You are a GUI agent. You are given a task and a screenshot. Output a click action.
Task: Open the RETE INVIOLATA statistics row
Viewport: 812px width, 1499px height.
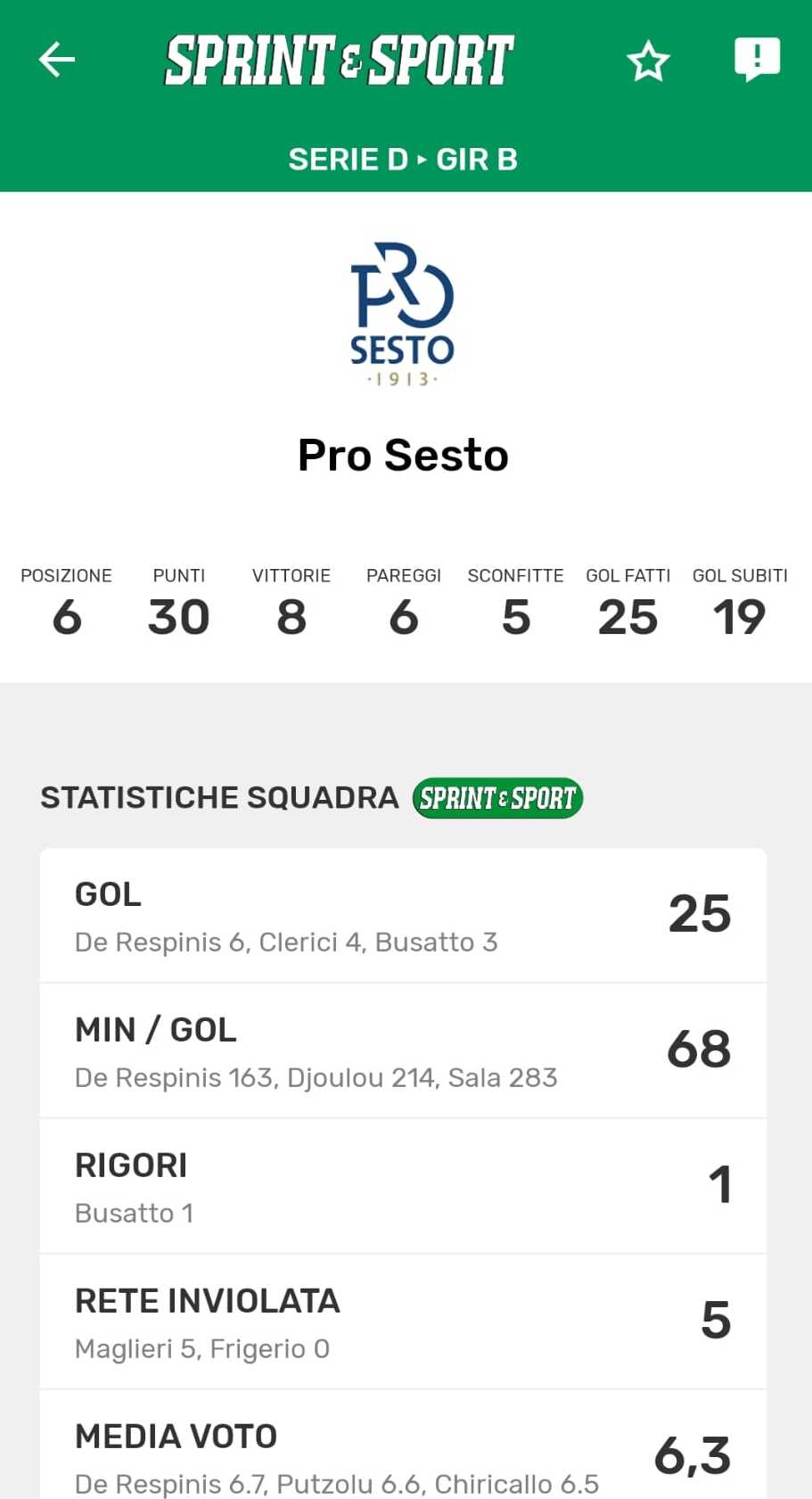click(403, 1322)
